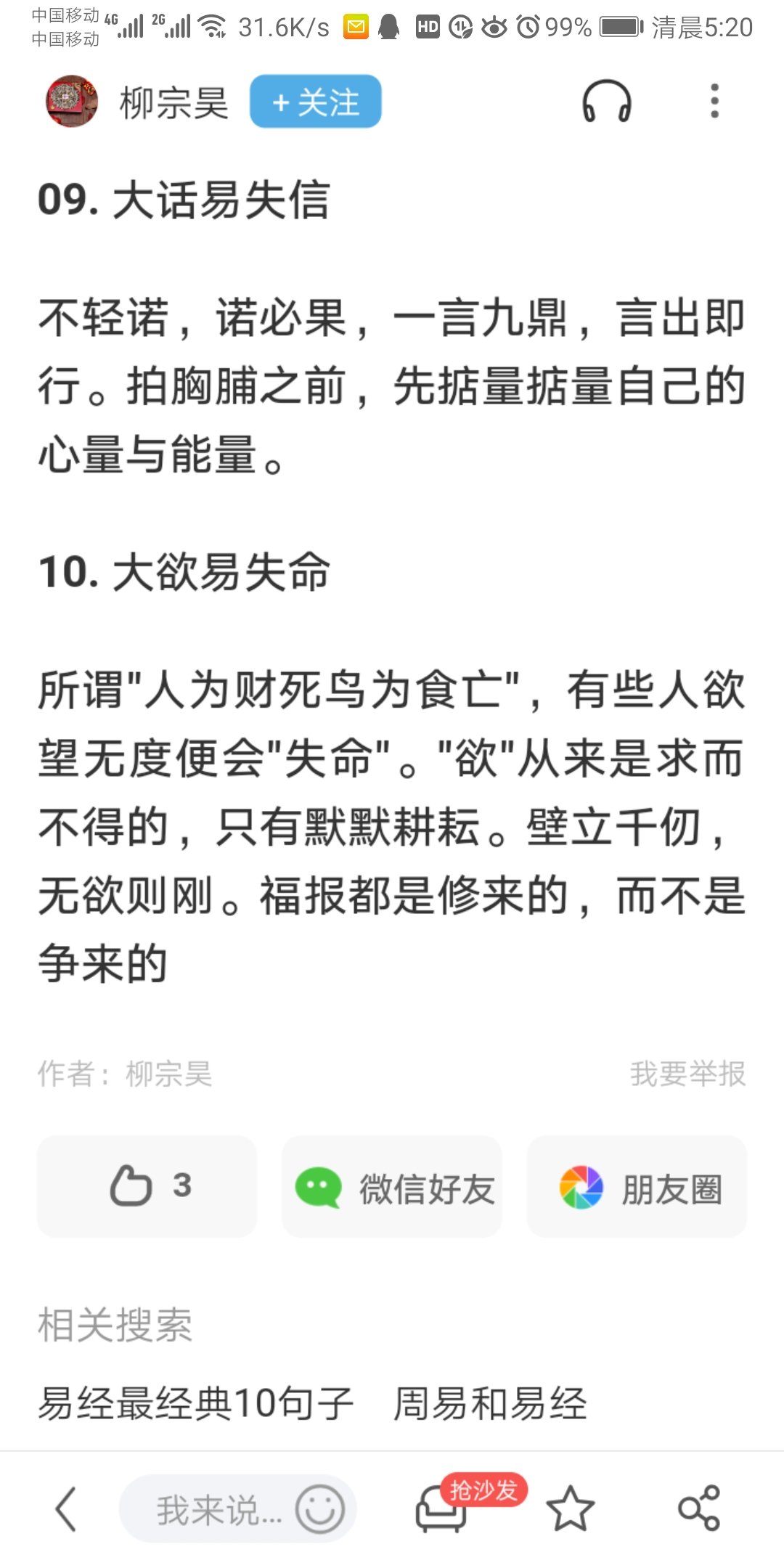Go back with the arrow
Image resolution: width=784 pixels, height=1568 pixels.
[x=66, y=1510]
